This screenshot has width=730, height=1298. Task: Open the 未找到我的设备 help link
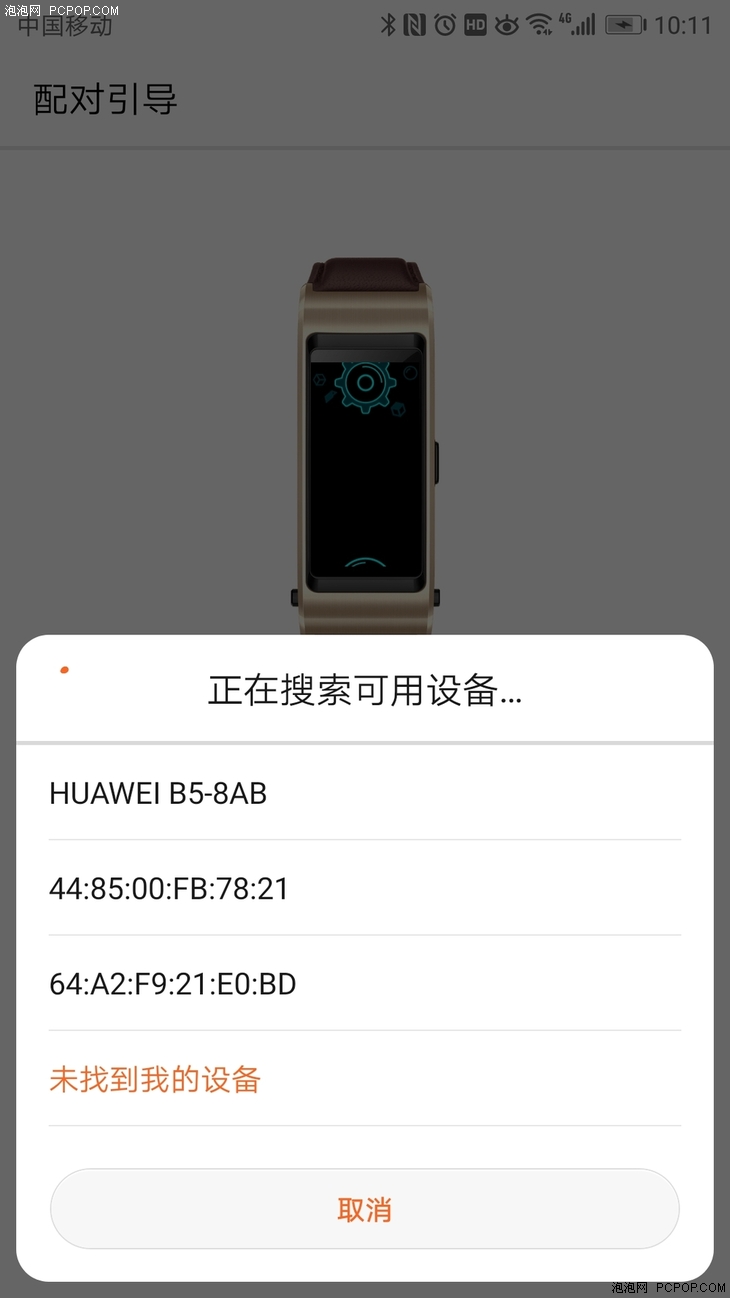(155, 1080)
